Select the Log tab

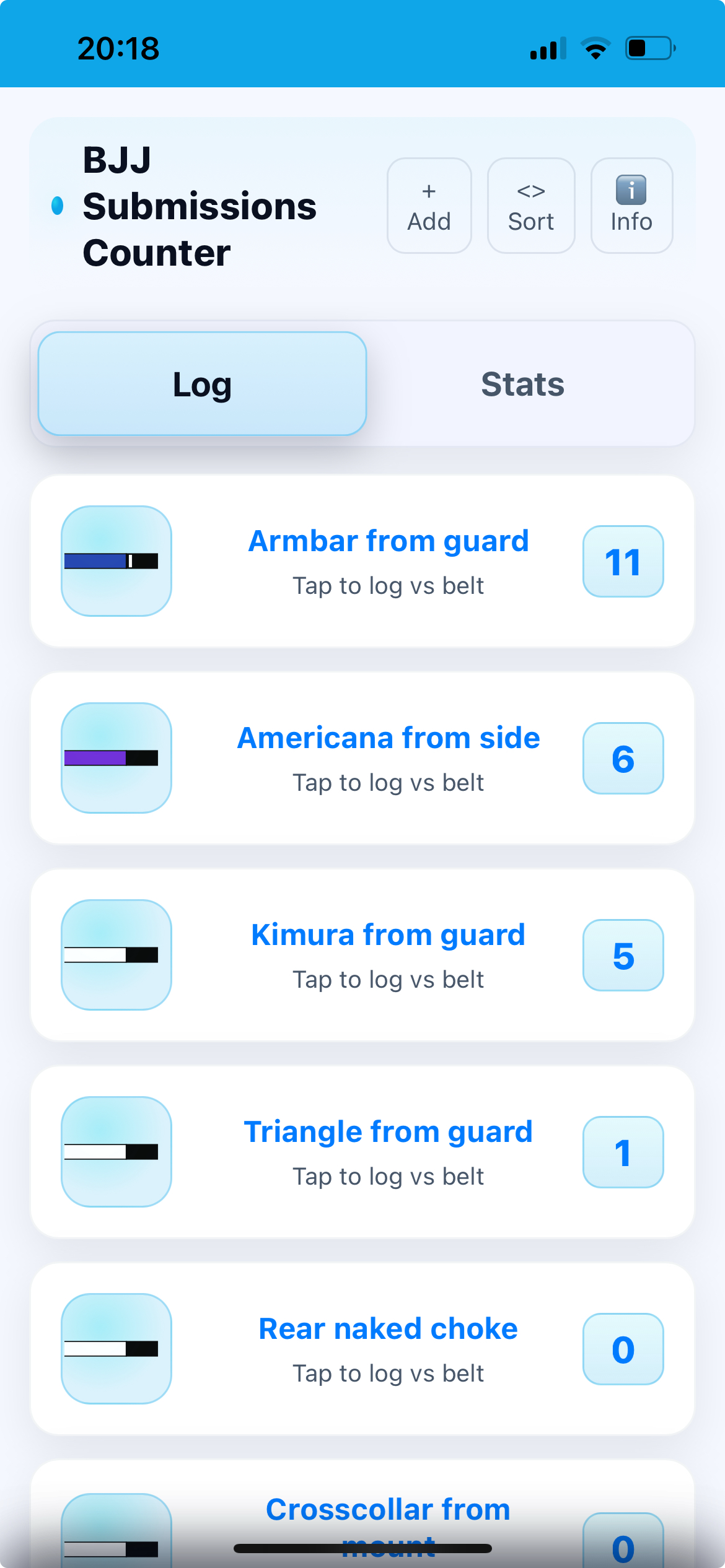(201, 384)
